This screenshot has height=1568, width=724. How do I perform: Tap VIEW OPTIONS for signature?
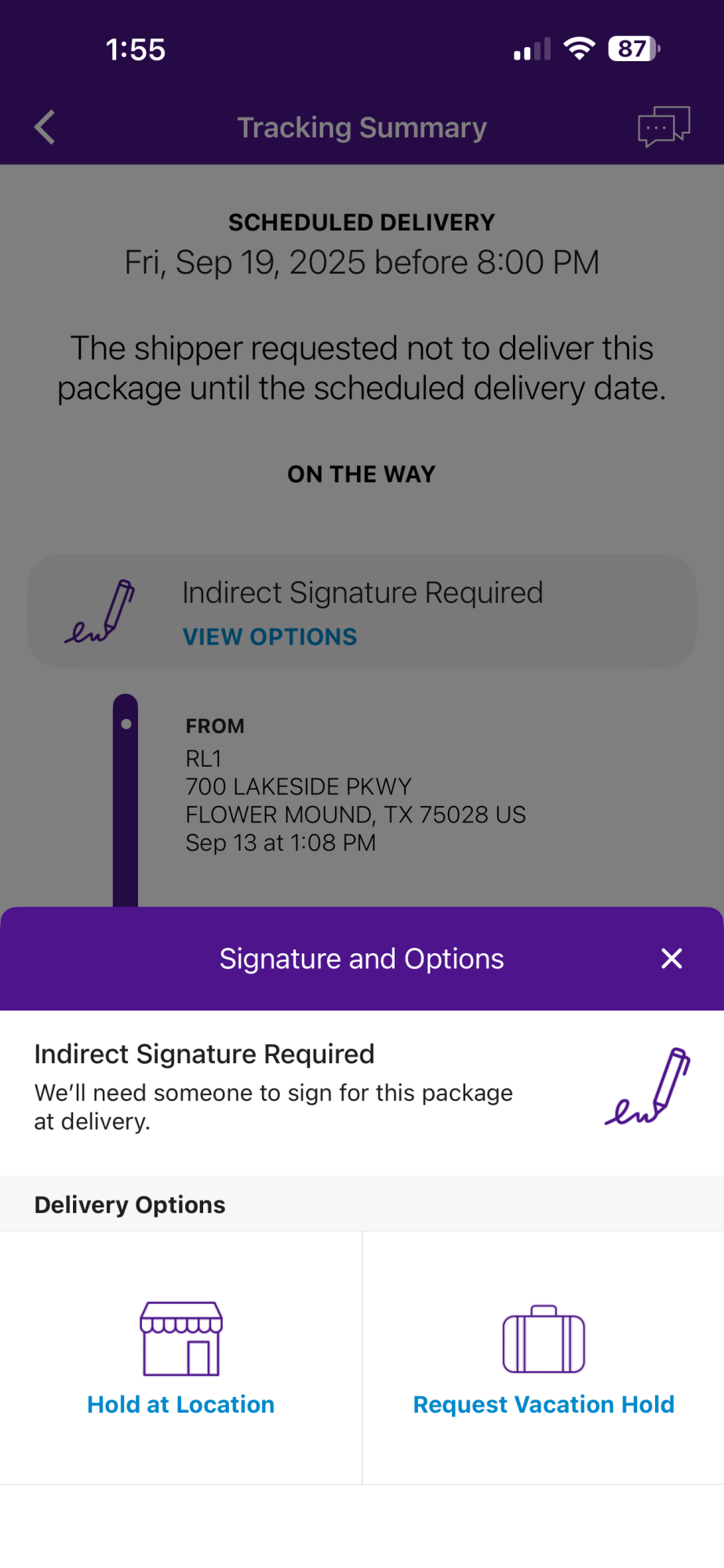270,637
